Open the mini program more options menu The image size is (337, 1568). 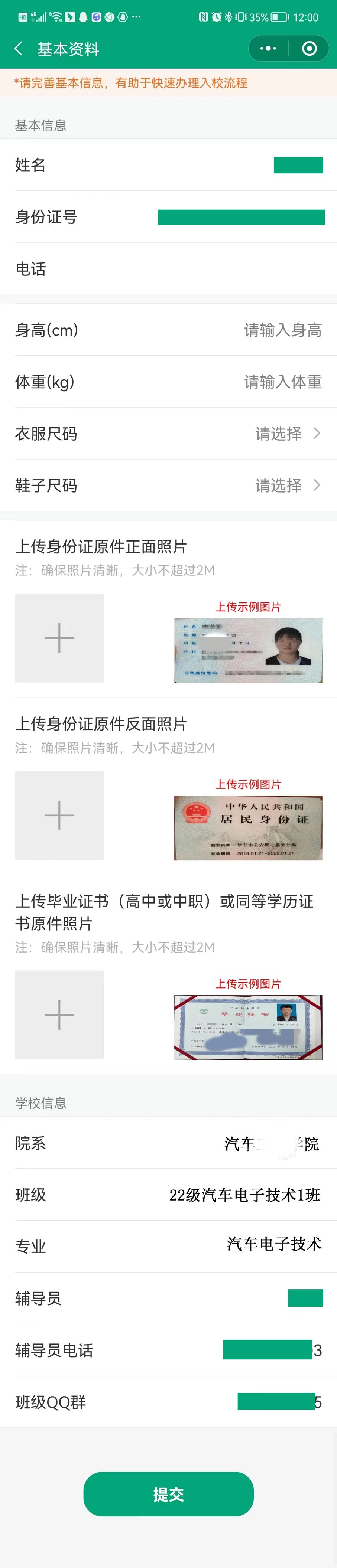268,49
